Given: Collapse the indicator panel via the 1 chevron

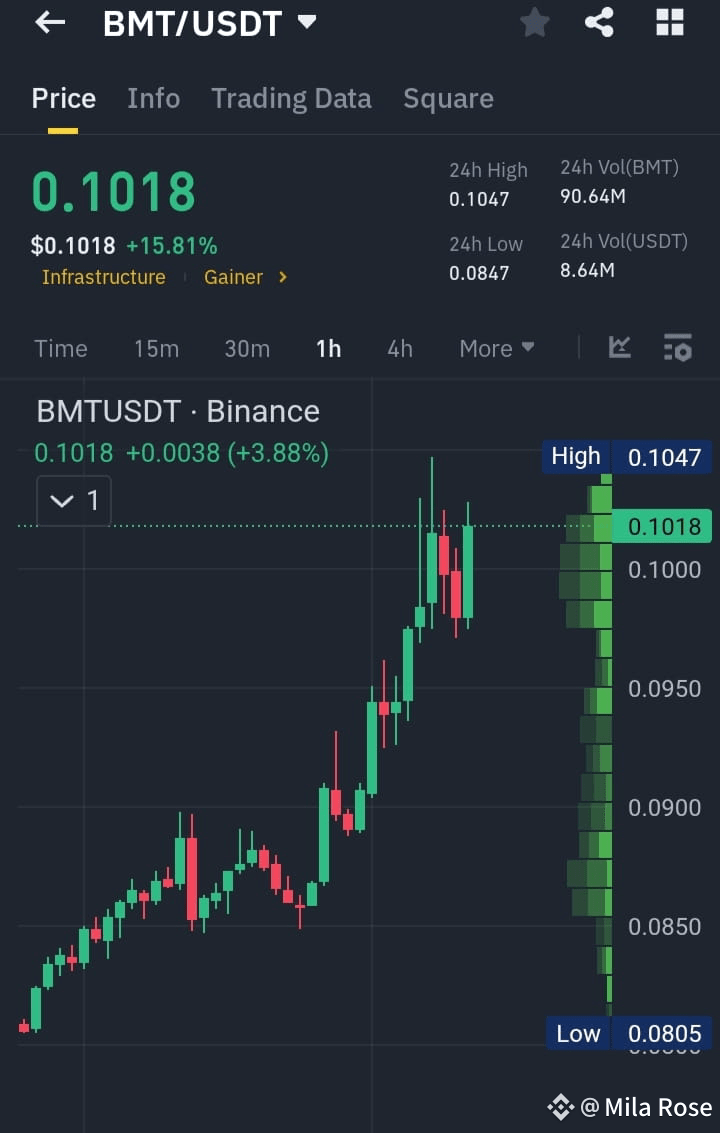Looking at the screenshot, I should 73,501.
